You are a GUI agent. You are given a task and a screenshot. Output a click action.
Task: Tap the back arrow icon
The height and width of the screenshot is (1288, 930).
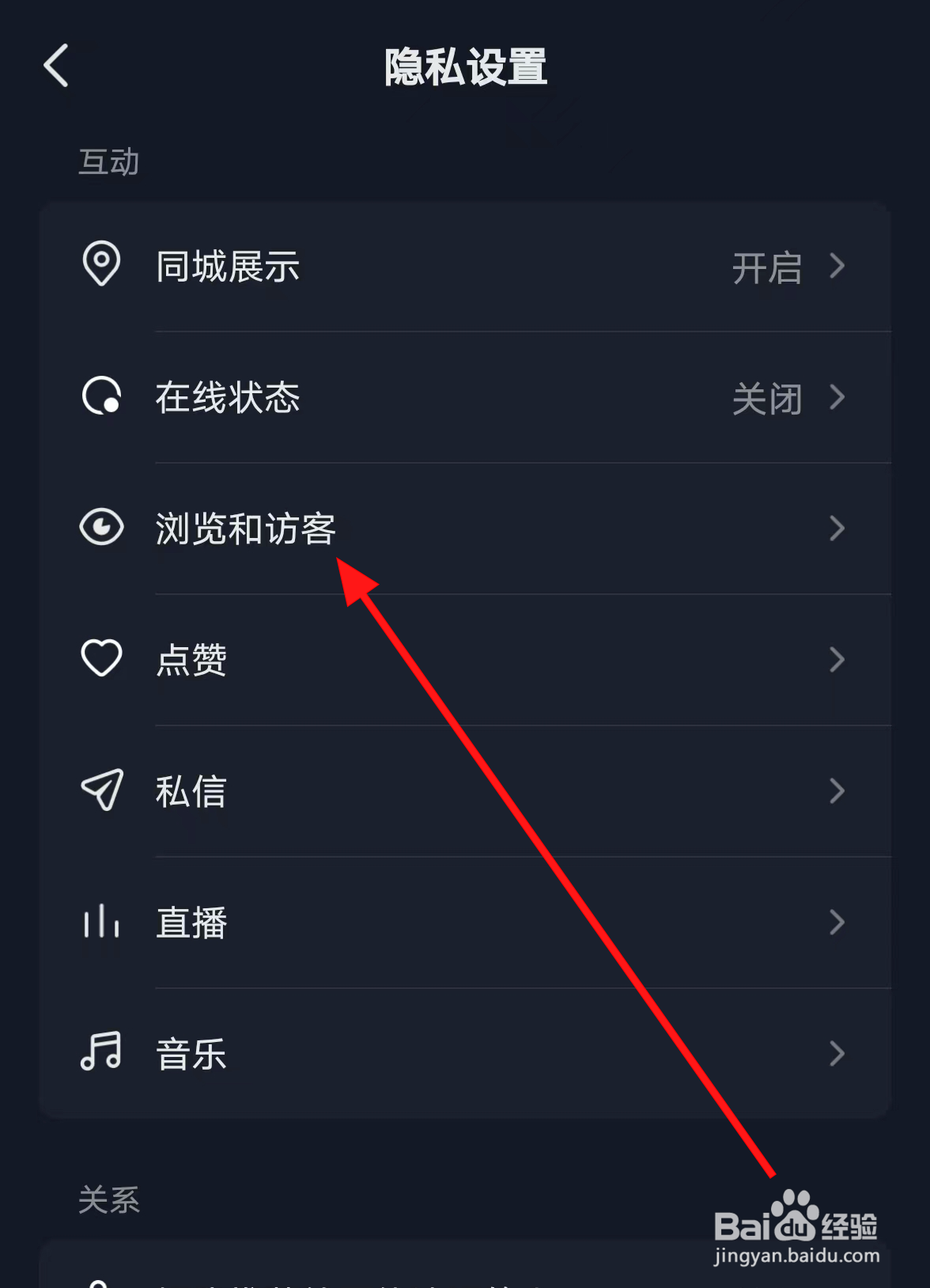point(55,66)
